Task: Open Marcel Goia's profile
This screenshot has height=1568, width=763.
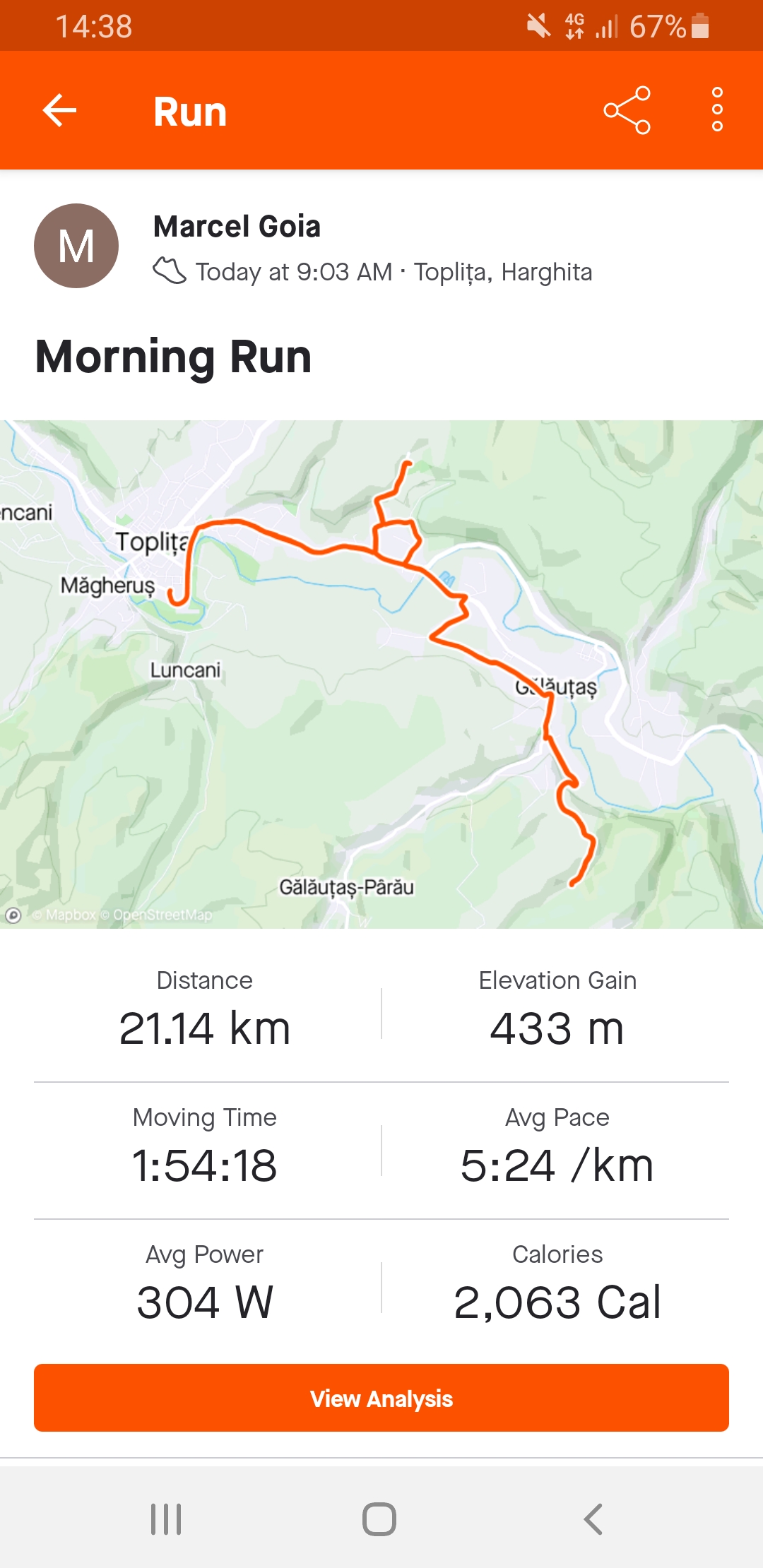Action: pyautogui.click(x=76, y=246)
